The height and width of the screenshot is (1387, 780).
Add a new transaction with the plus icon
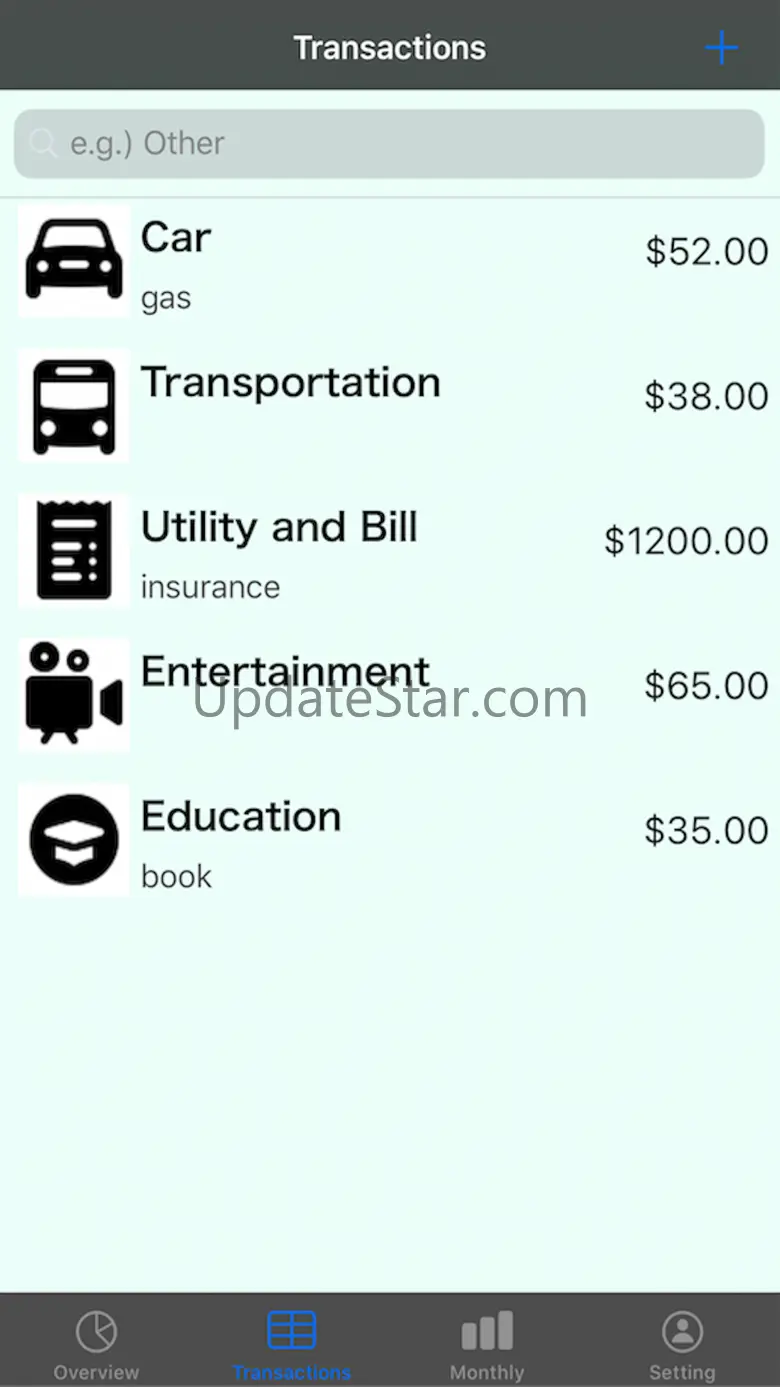[720, 48]
